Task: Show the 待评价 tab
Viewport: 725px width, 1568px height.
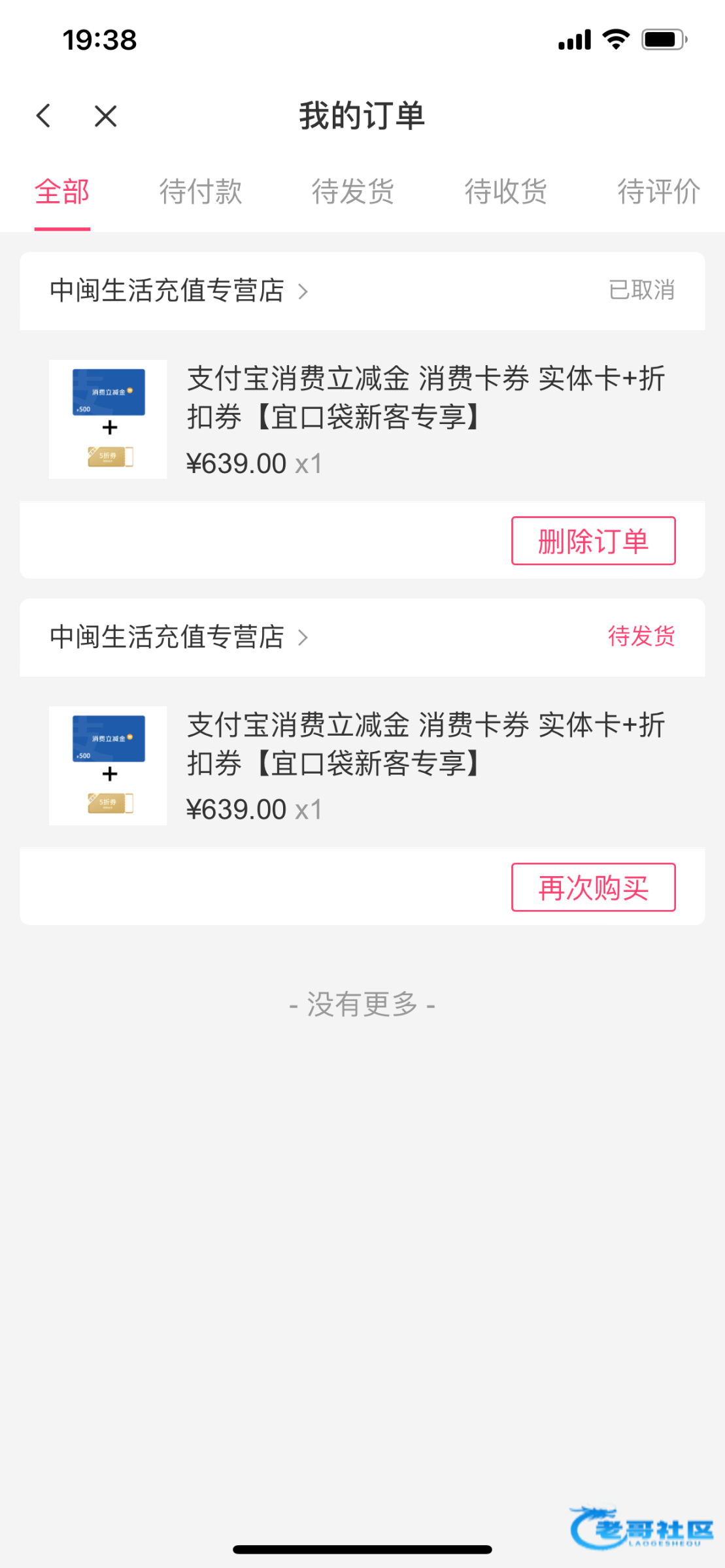Action: click(x=658, y=192)
